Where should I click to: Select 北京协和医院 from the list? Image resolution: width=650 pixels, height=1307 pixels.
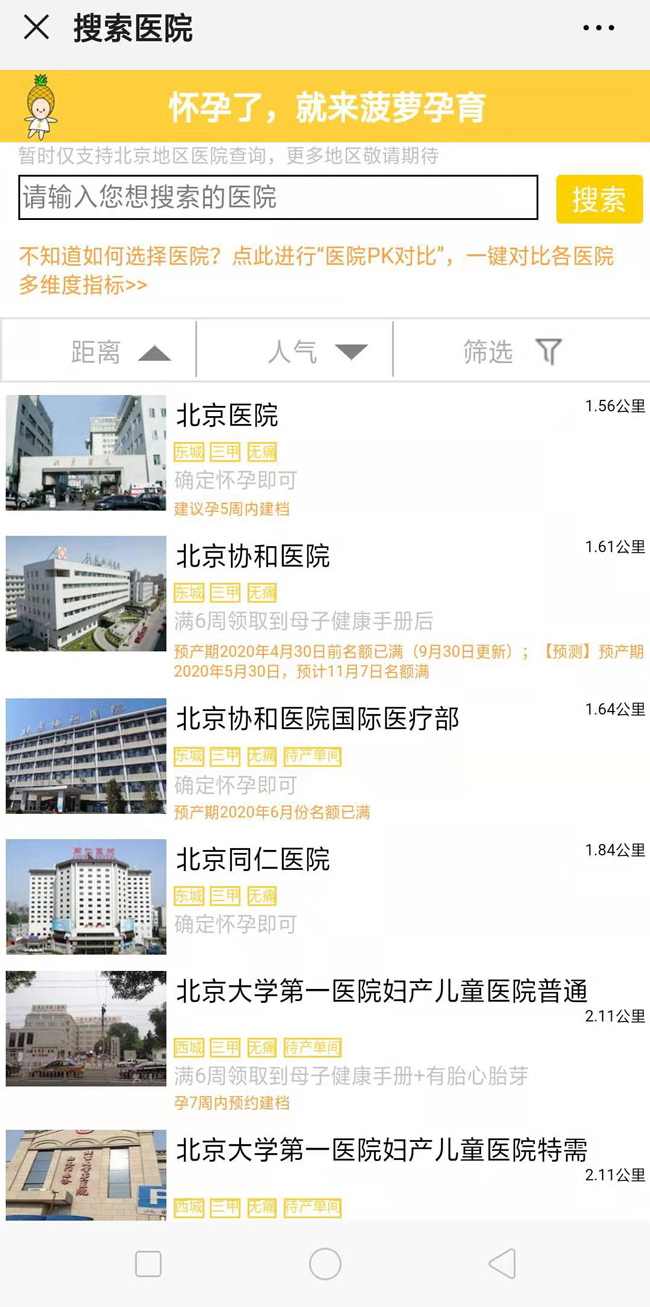tap(325, 607)
